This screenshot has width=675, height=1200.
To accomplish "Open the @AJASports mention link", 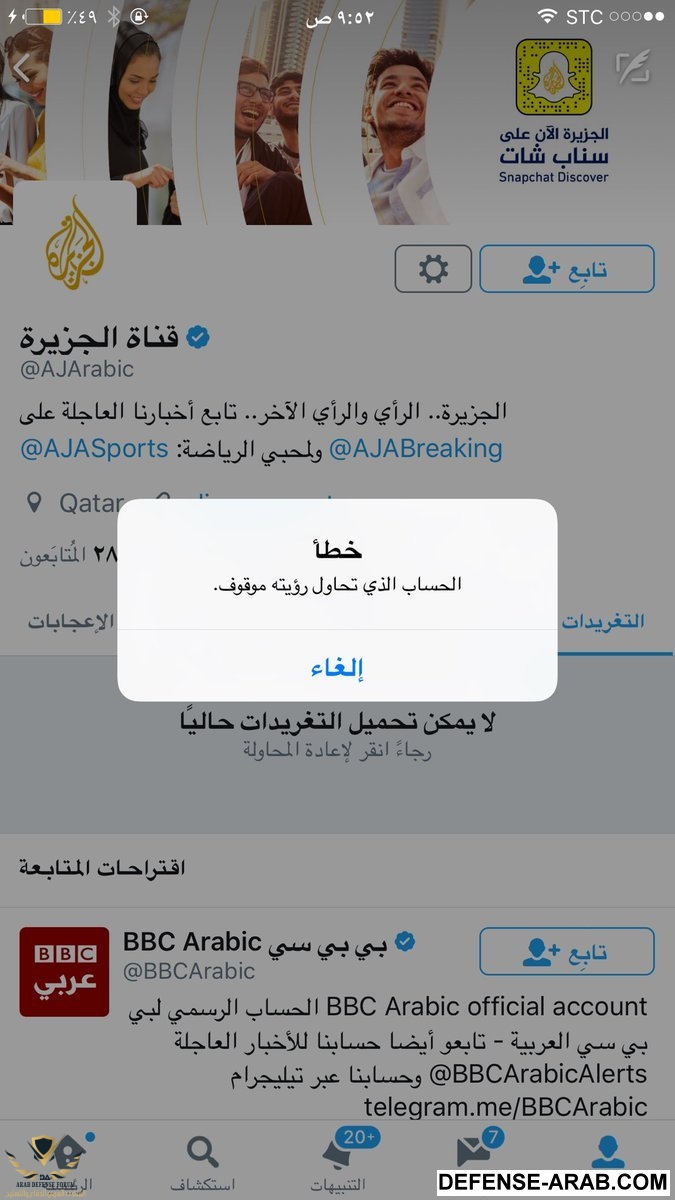I will tap(95, 448).
